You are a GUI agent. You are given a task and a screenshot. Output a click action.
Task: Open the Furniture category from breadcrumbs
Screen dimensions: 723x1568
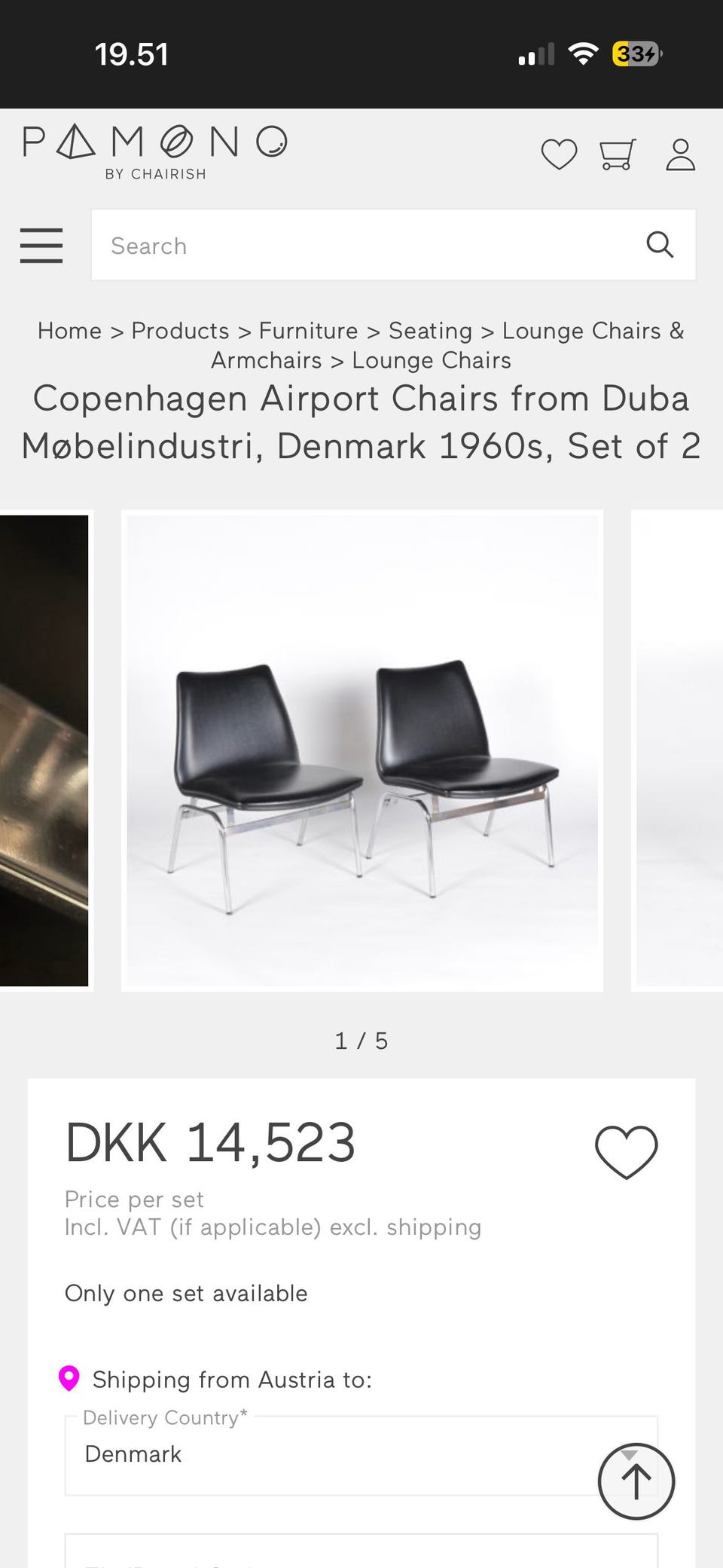(x=308, y=331)
